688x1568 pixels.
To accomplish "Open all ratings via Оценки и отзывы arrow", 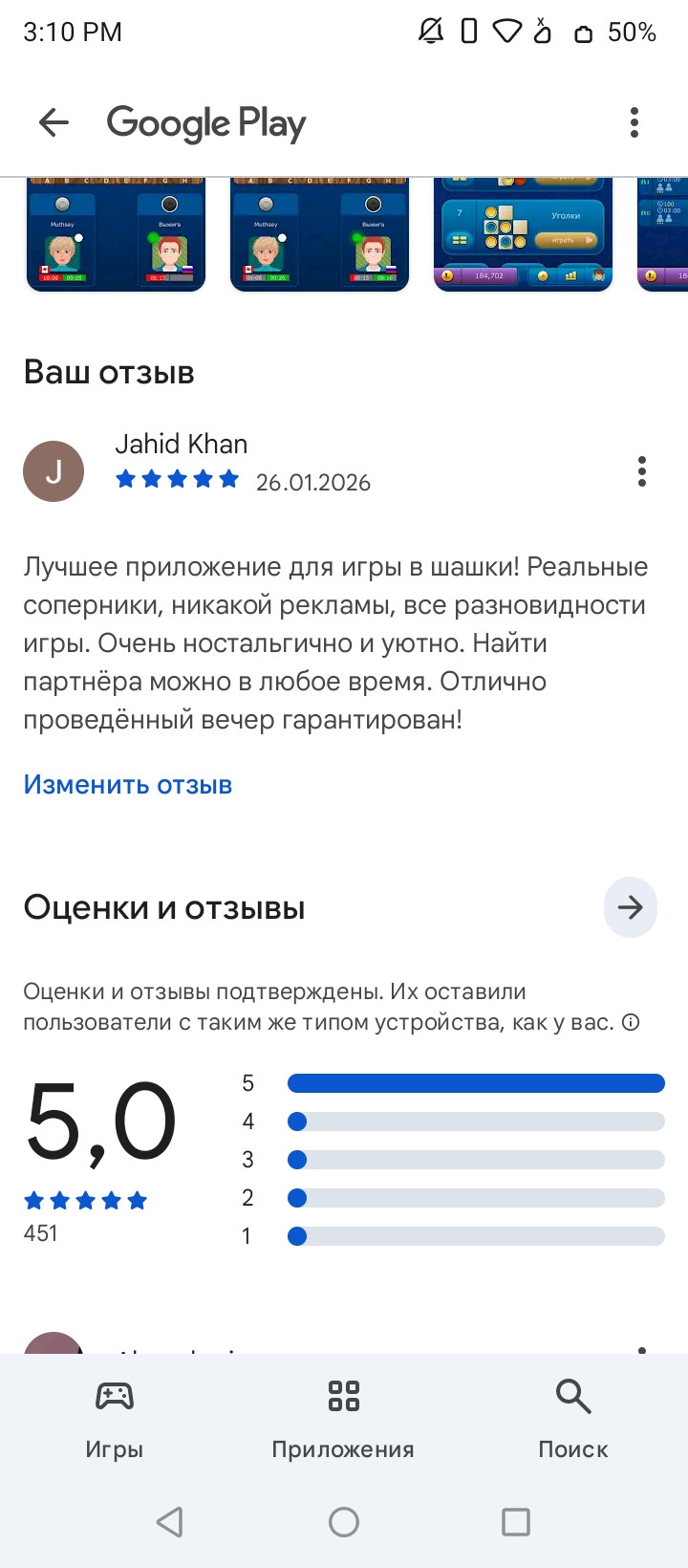I will tap(630, 907).
